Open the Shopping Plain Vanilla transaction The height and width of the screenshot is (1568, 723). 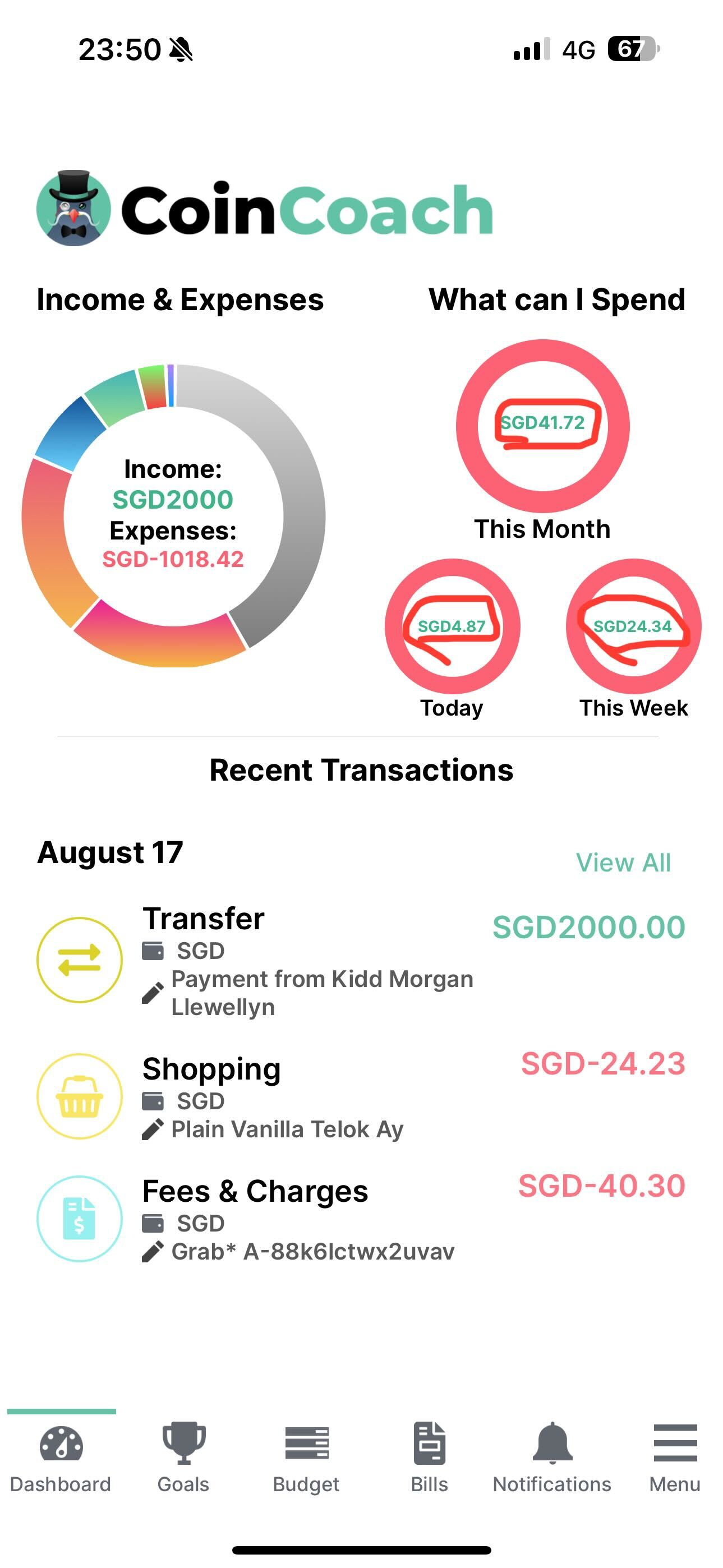pyautogui.click(x=361, y=1097)
